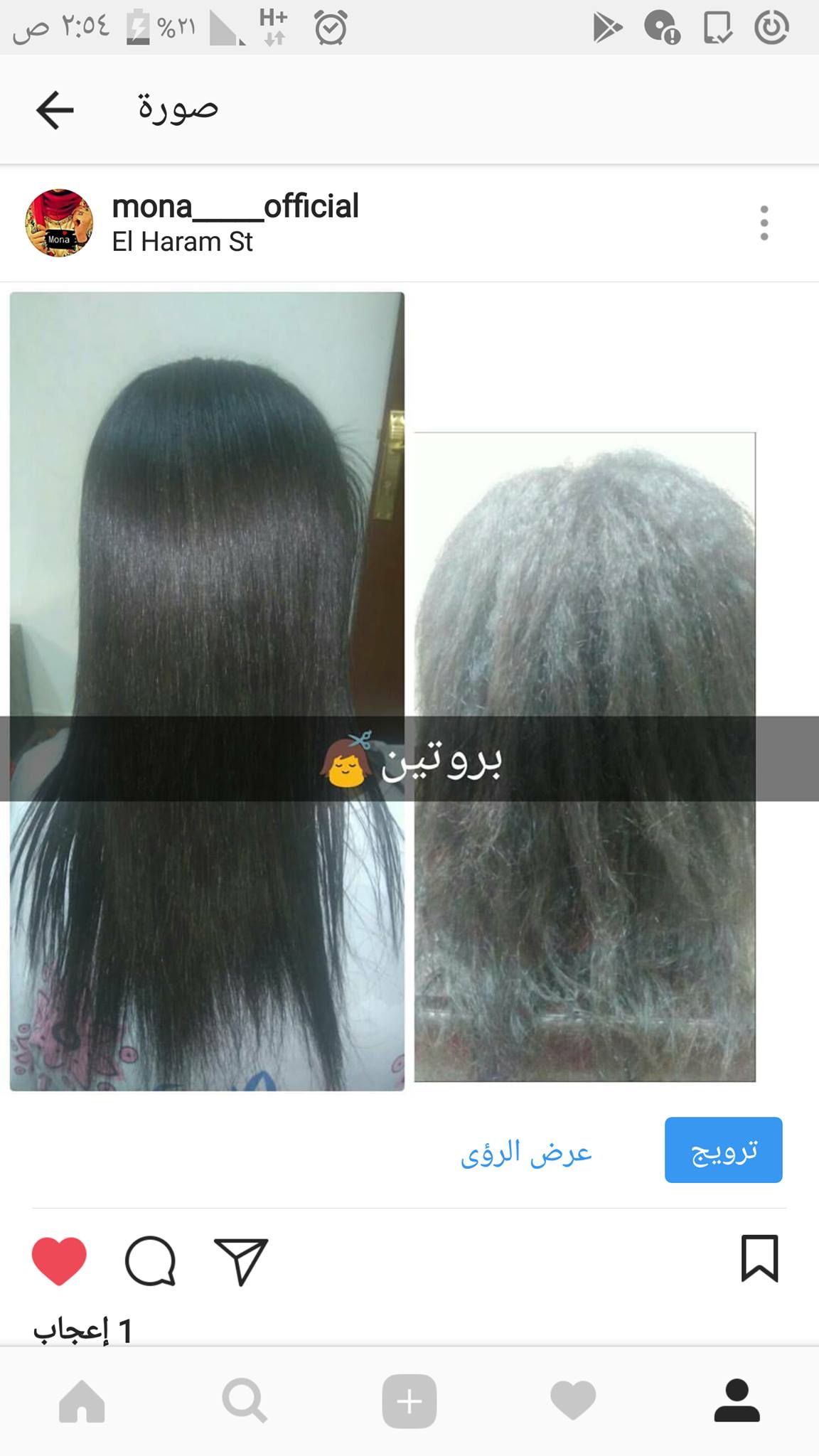Switch to the Home tab
The width and height of the screenshot is (819, 1456).
pyautogui.click(x=82, y=1401)
